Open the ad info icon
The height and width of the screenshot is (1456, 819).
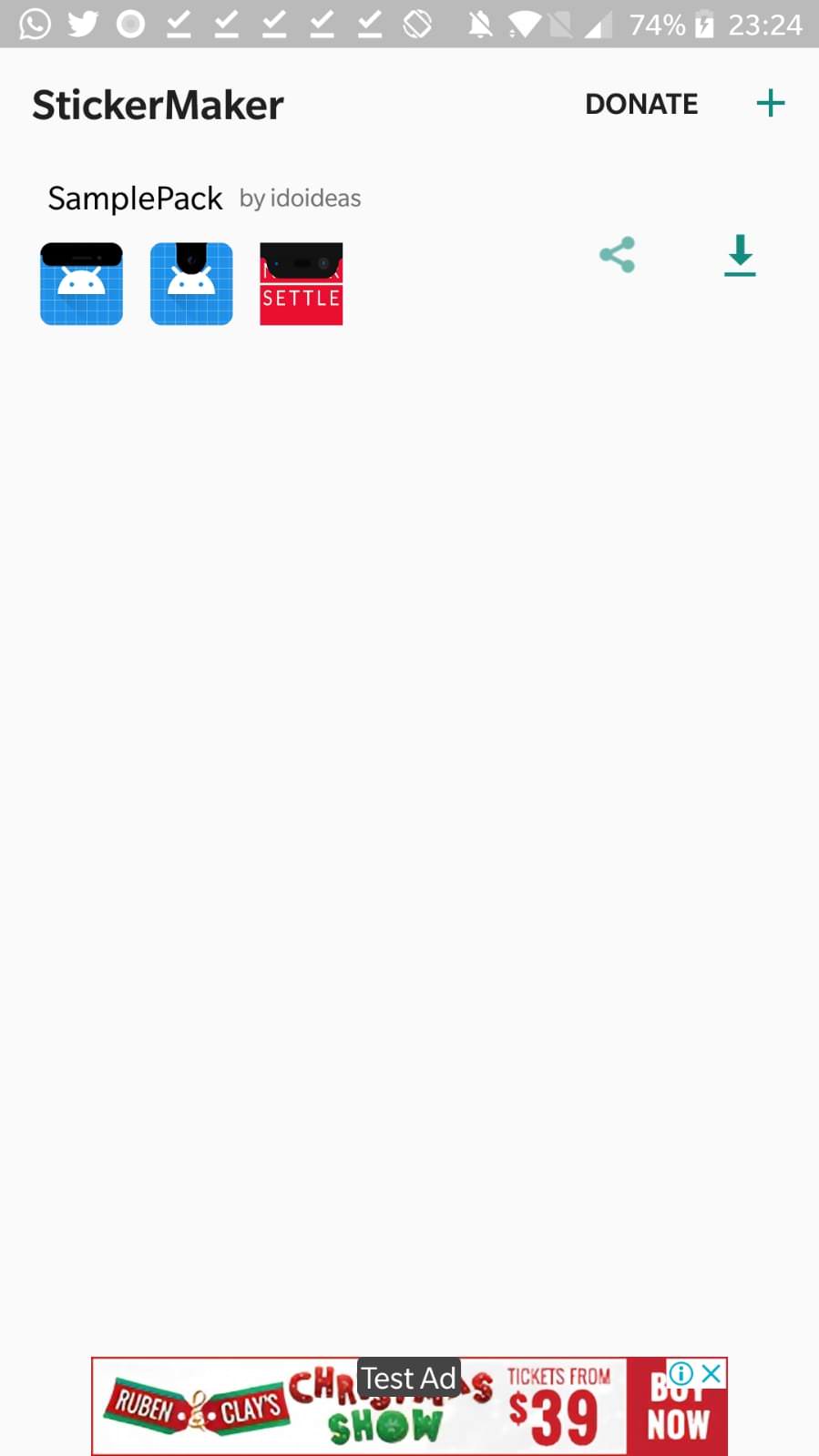tap(681, 1373)
